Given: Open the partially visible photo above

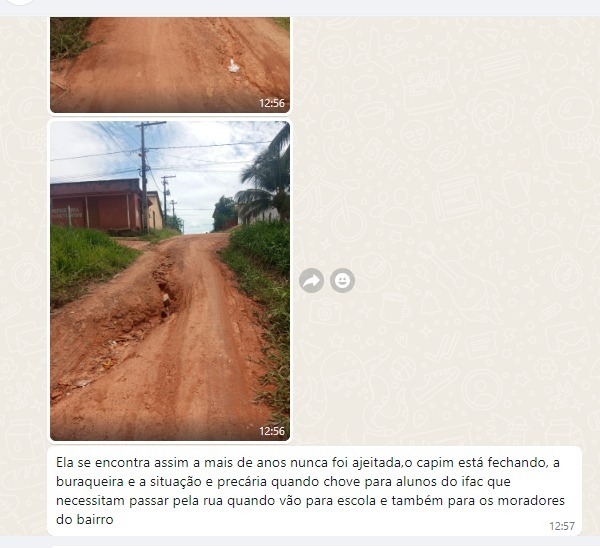Looking at the screenshot, I should click(169, 64).
